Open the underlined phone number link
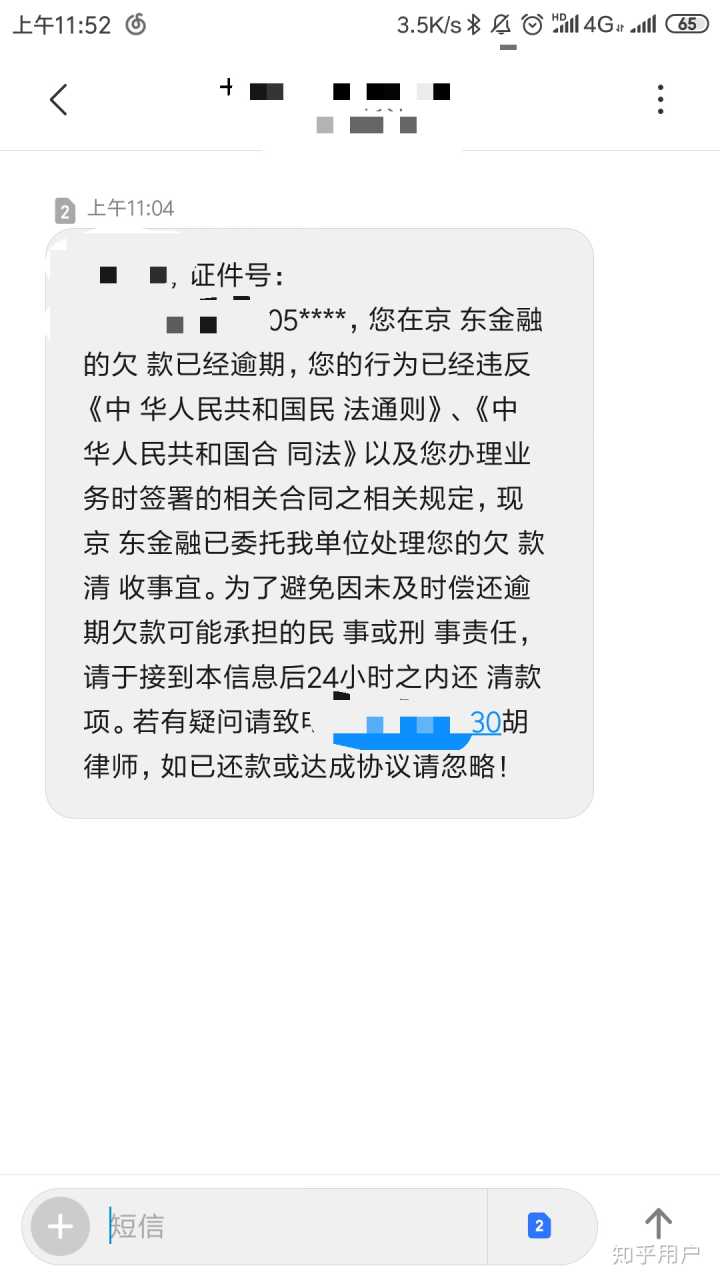The height and width of the screenshot is (1280, 720). pos(484,722)
